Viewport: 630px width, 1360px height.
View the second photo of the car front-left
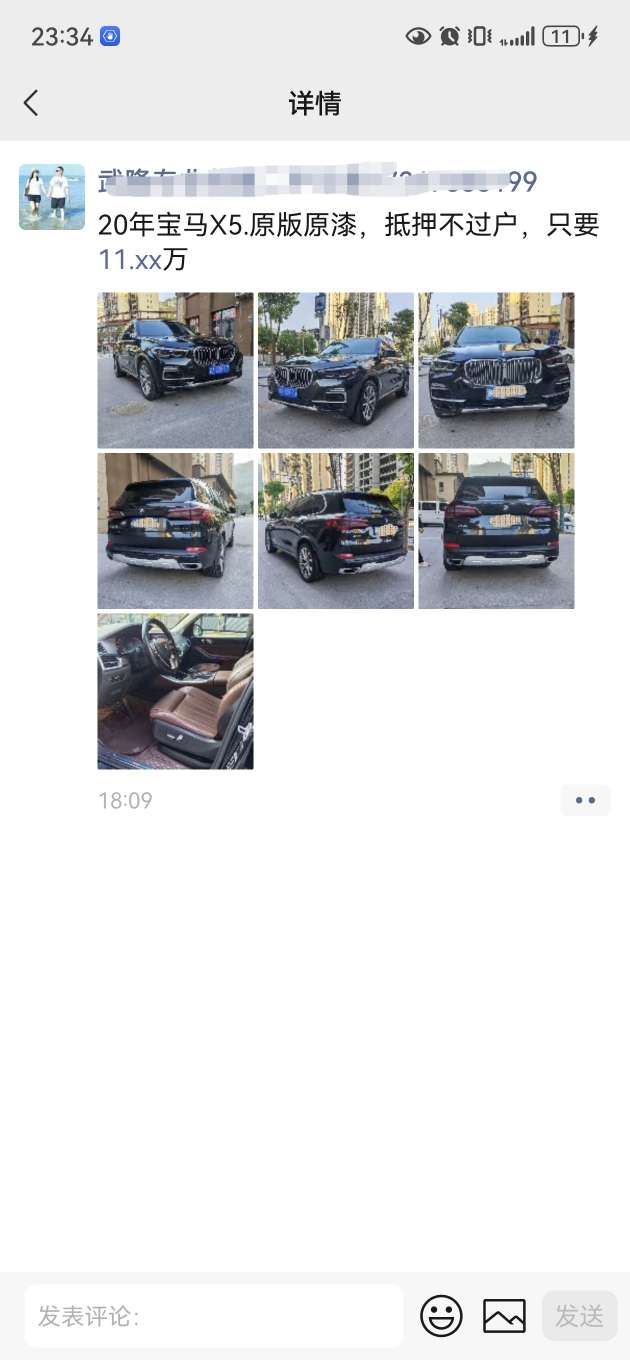point(336,370)
